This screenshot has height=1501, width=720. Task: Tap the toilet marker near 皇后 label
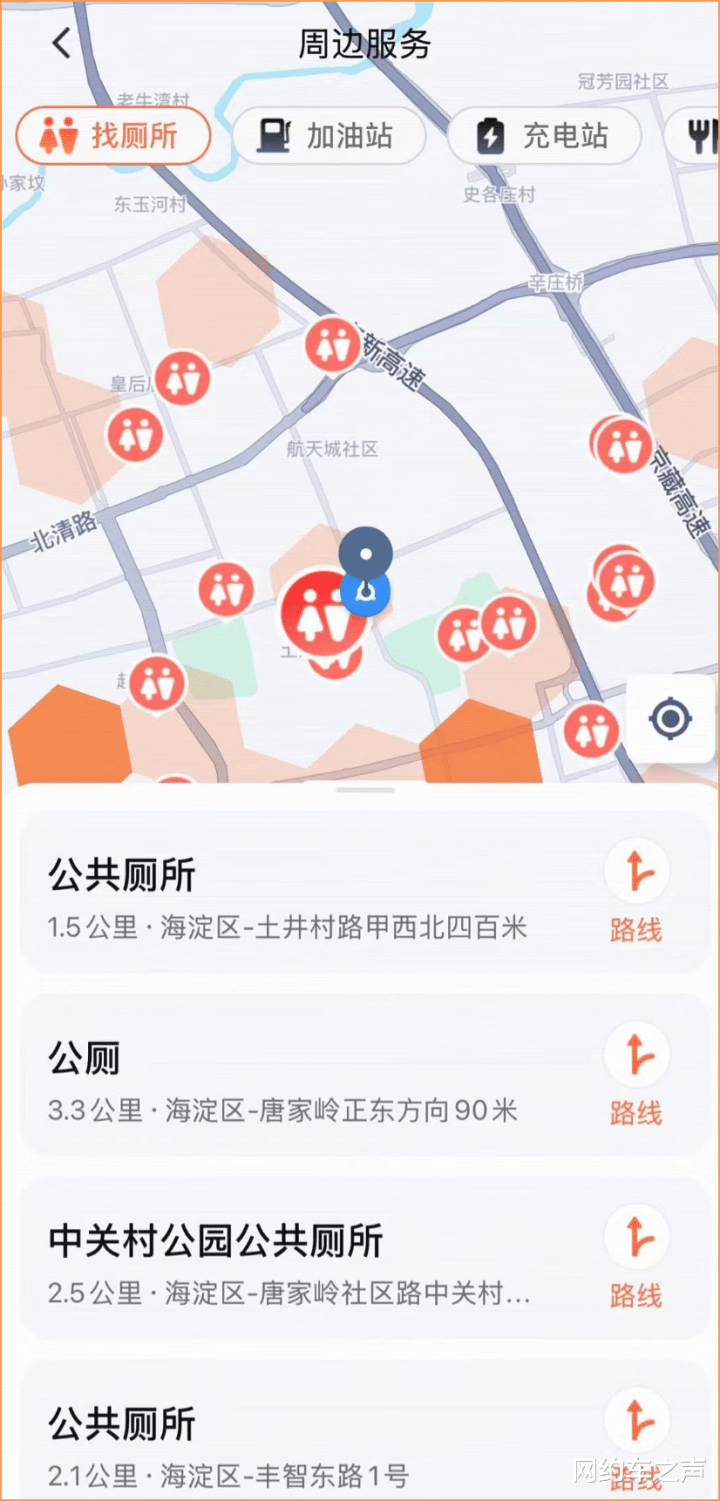182,378
